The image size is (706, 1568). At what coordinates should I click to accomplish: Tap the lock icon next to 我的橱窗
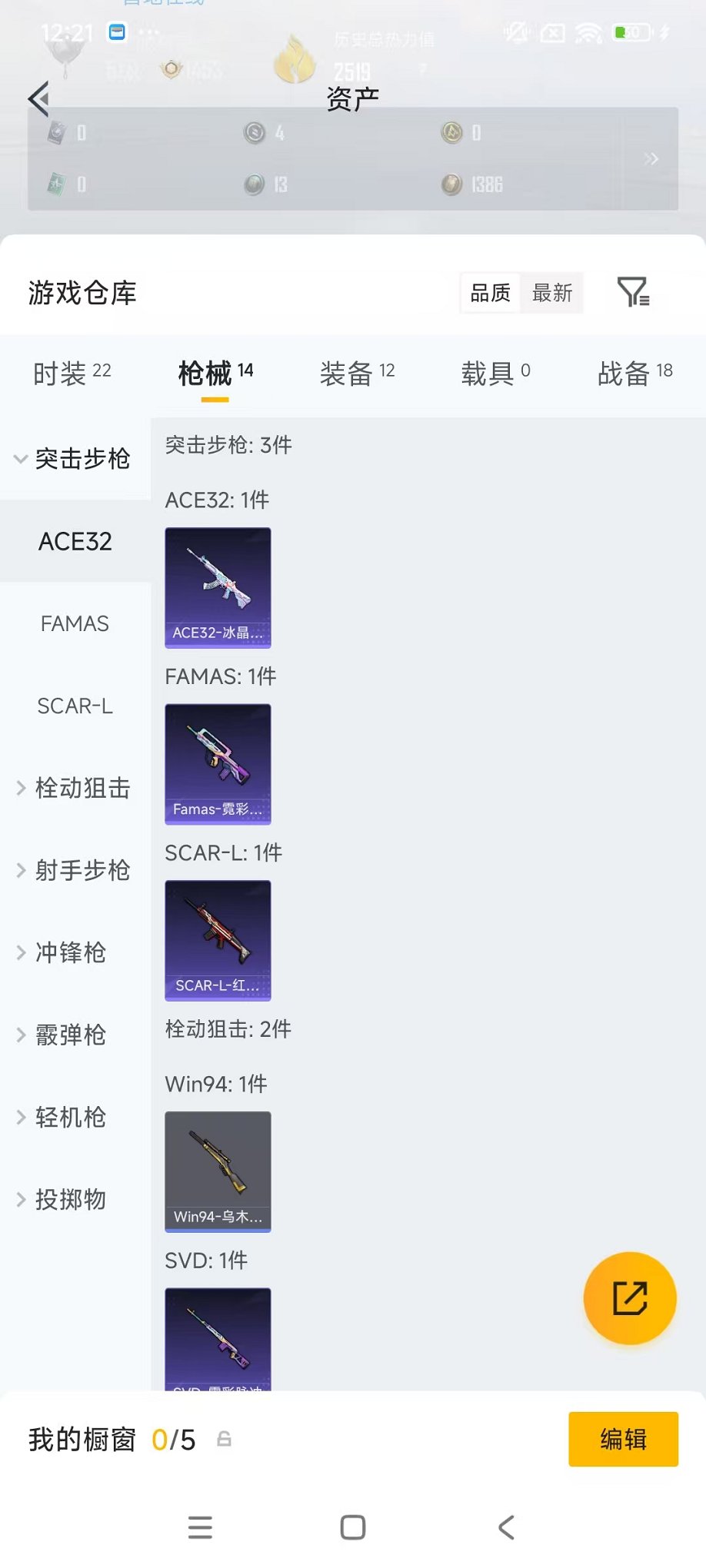[x=224, y=1439]
